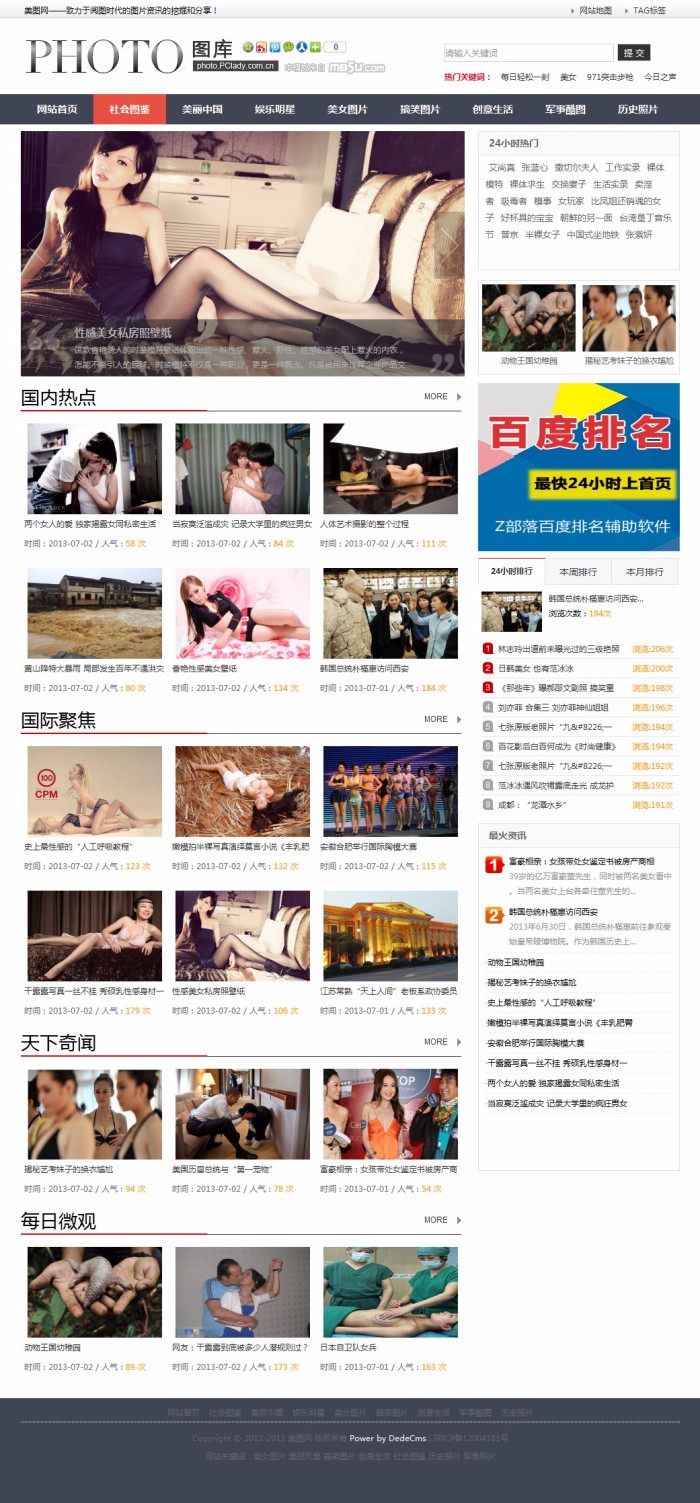This screenshot has width=700, height=1503.
Task: Tap the search keyword input field
Action: pyautogui.click(x=528, y=52)
